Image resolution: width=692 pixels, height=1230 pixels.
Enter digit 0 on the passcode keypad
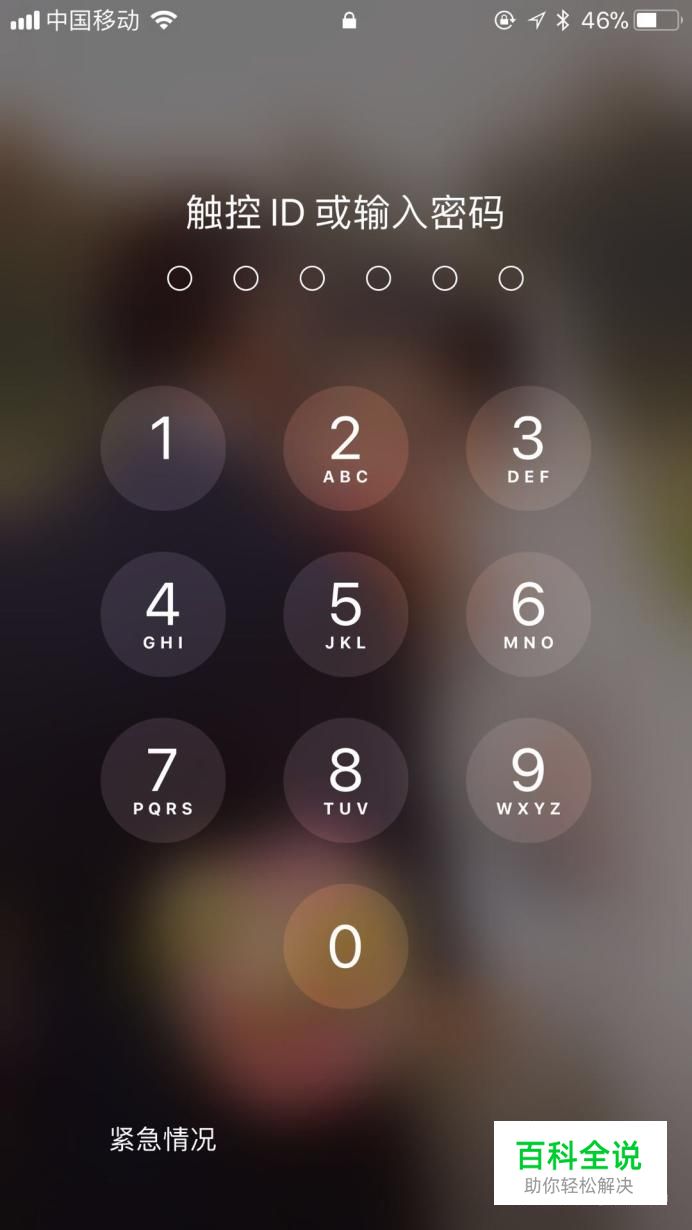coord(346,946)
